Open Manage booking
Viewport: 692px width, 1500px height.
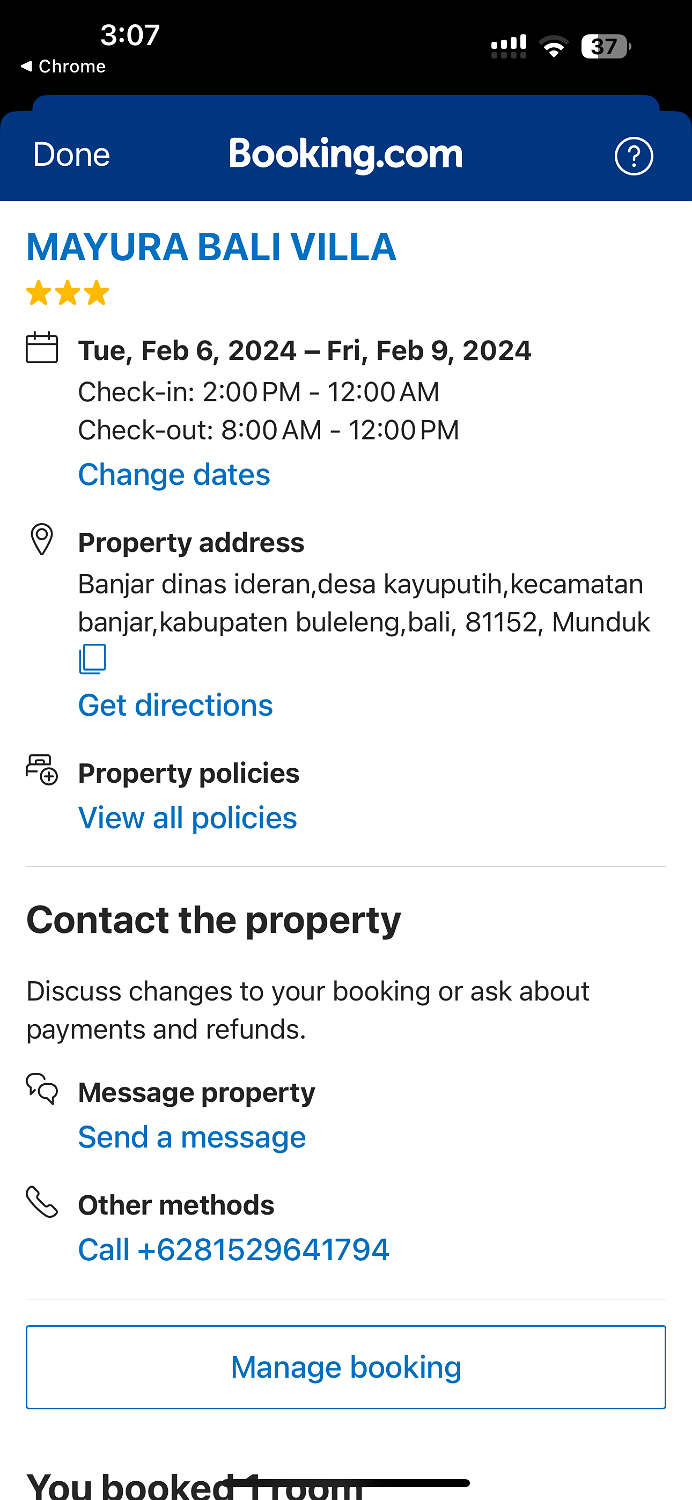(x=346, y=1367)
